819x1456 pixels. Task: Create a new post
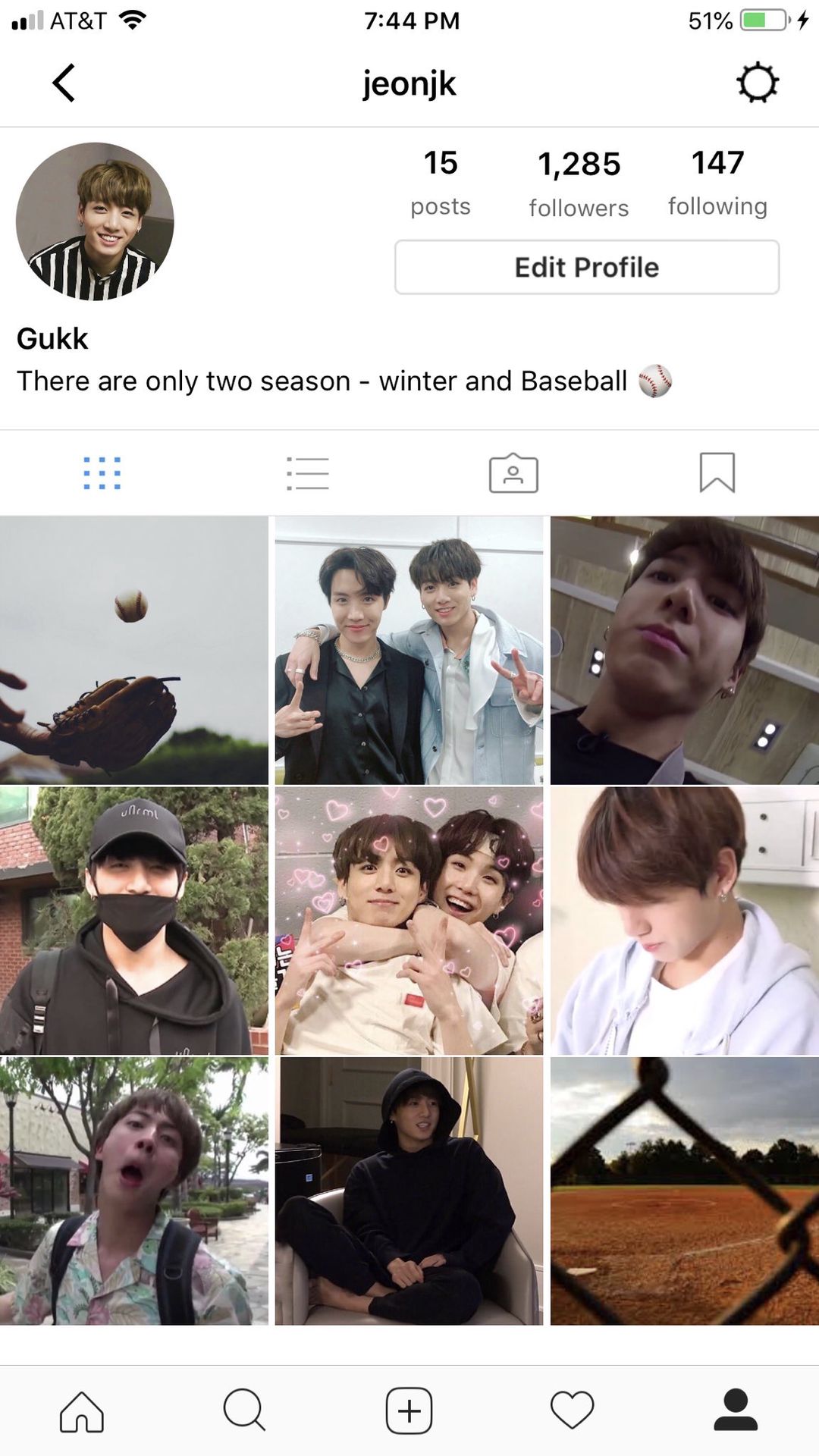pos(409,1411)
